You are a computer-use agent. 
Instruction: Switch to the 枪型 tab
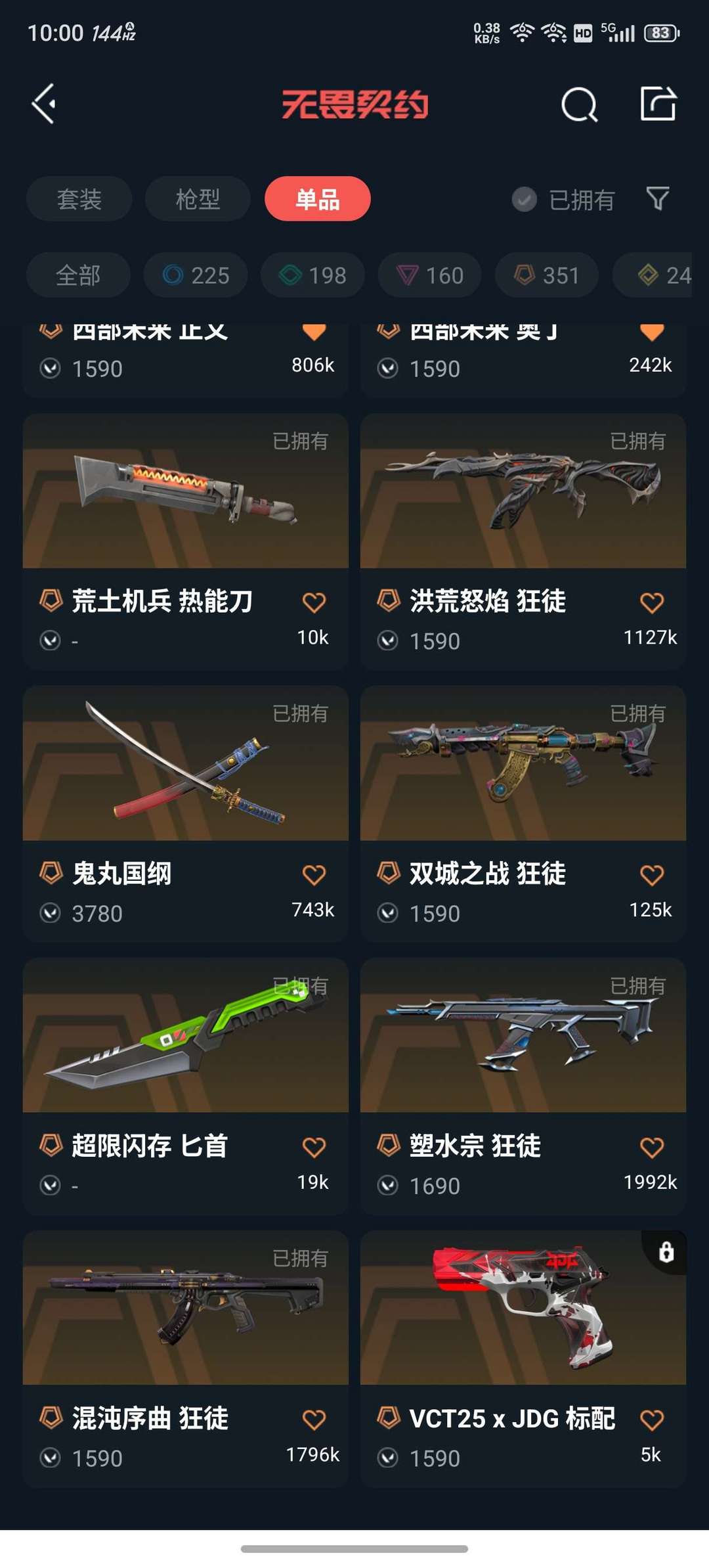point(198,199)
